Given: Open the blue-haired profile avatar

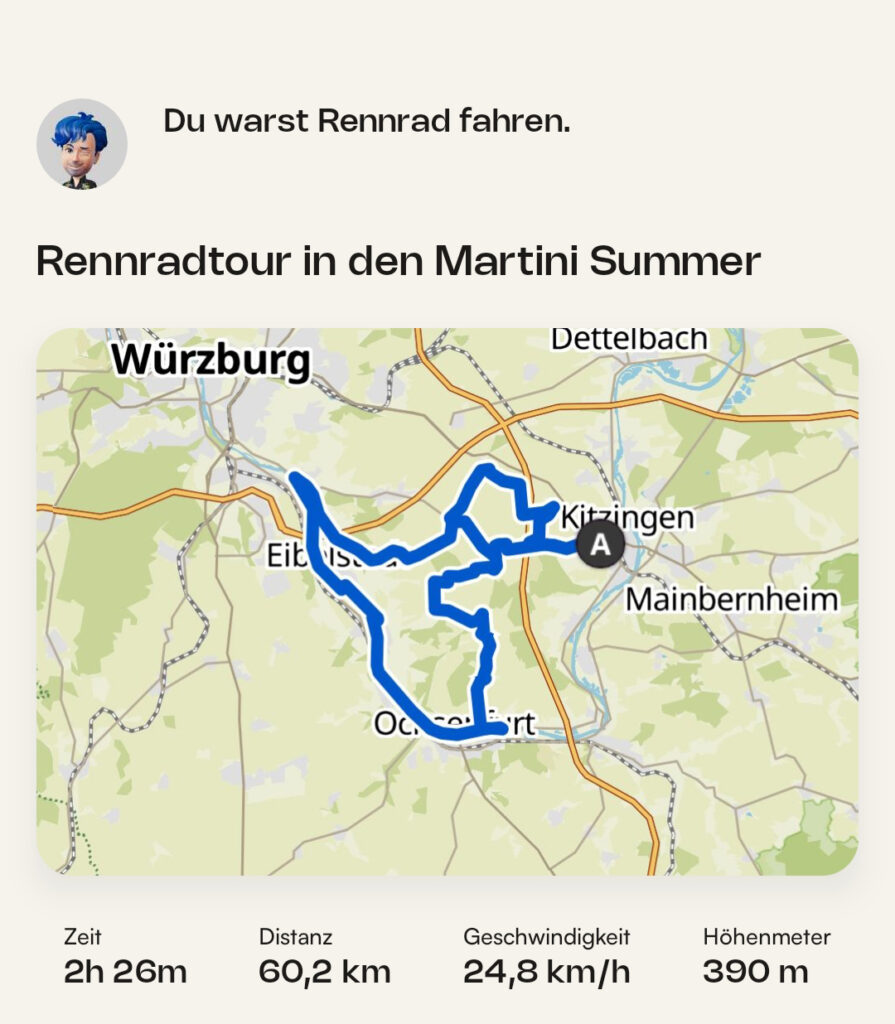Looking at the screenshot, I should pos(82,144).
